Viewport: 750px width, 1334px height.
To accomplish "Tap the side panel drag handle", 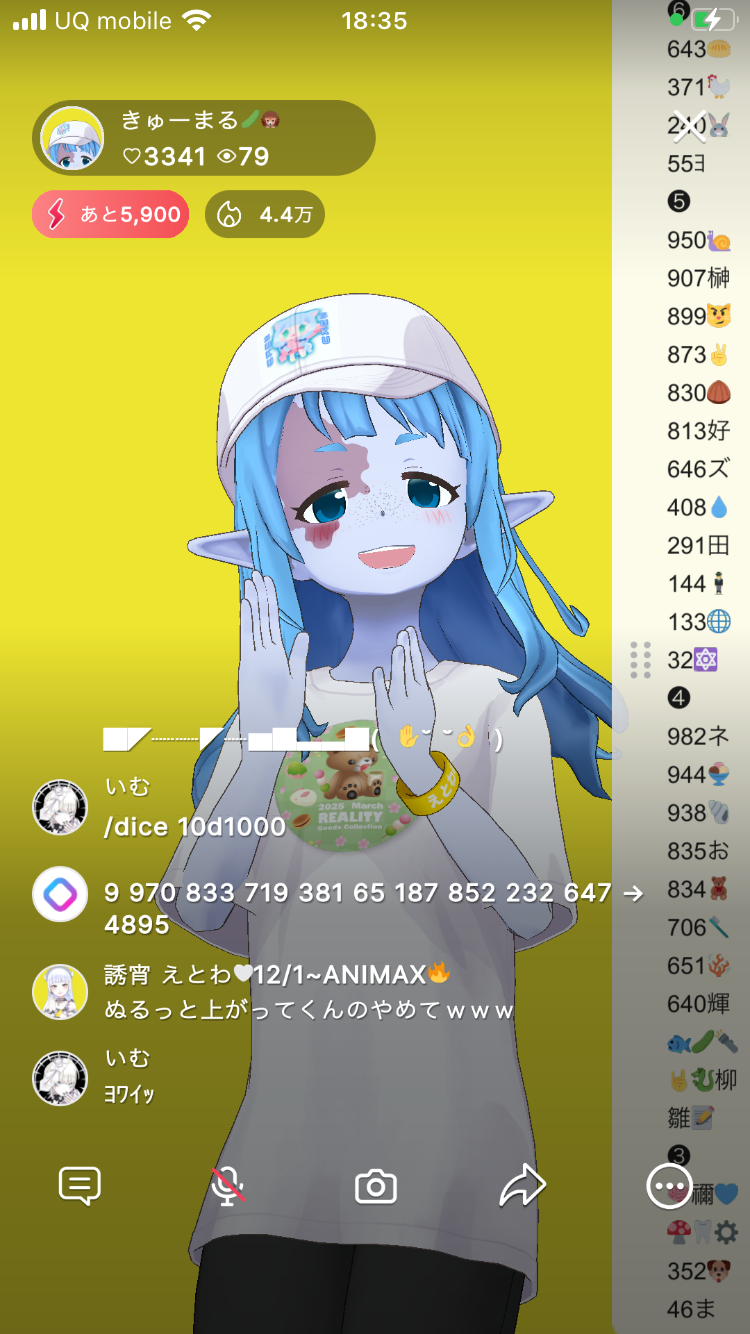I will [x=641, y=660].
